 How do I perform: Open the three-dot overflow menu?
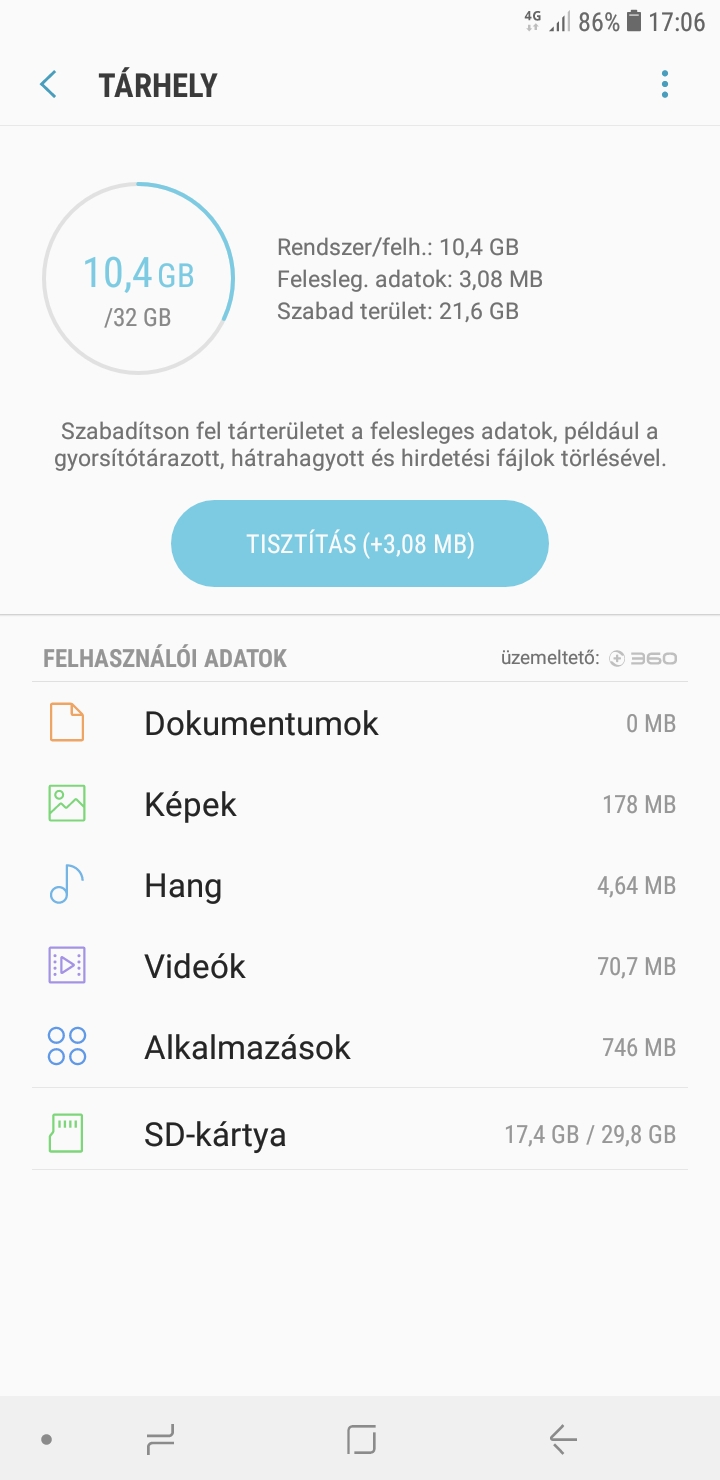(665, 85)
